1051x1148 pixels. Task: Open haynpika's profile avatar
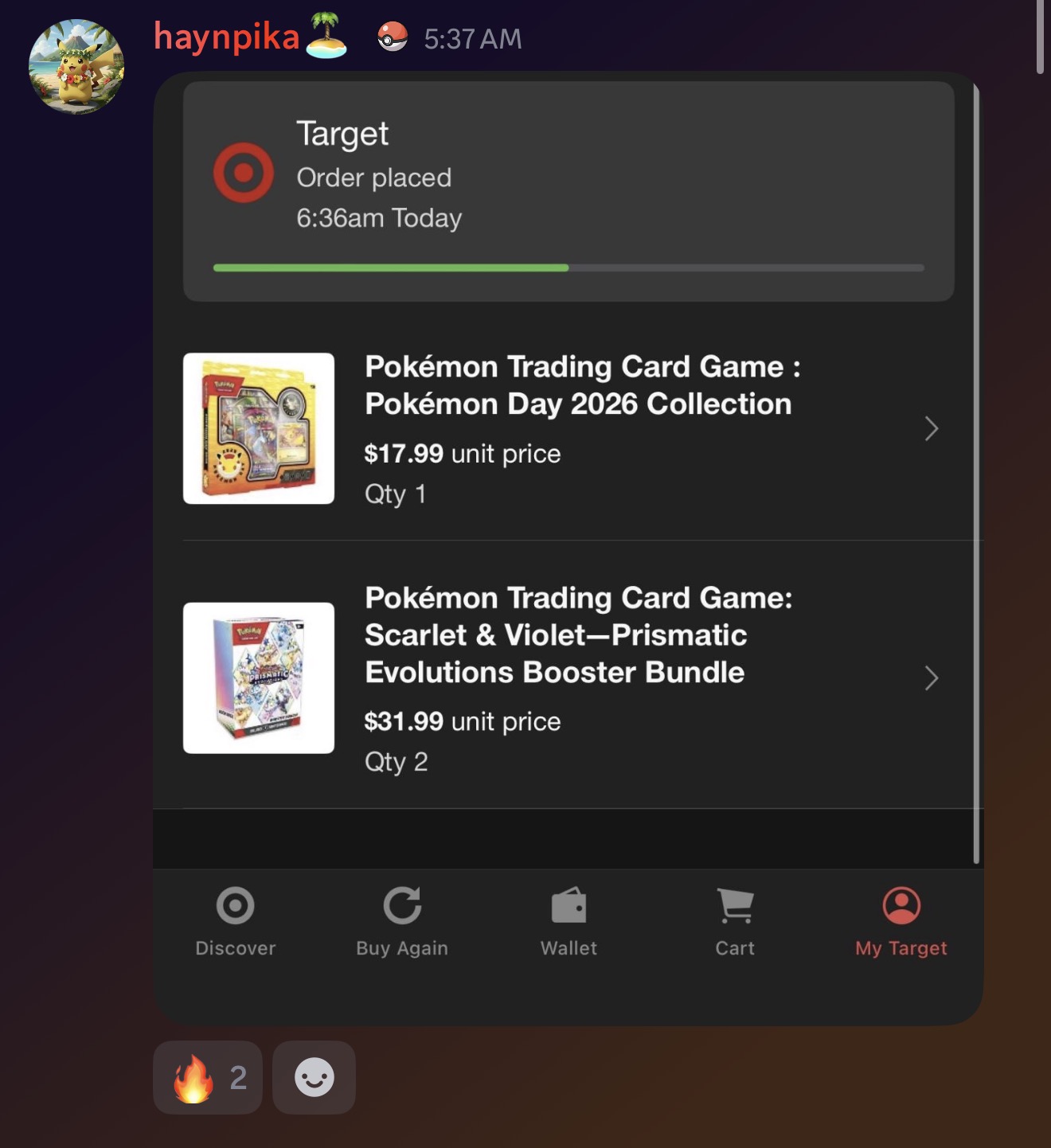76,67
